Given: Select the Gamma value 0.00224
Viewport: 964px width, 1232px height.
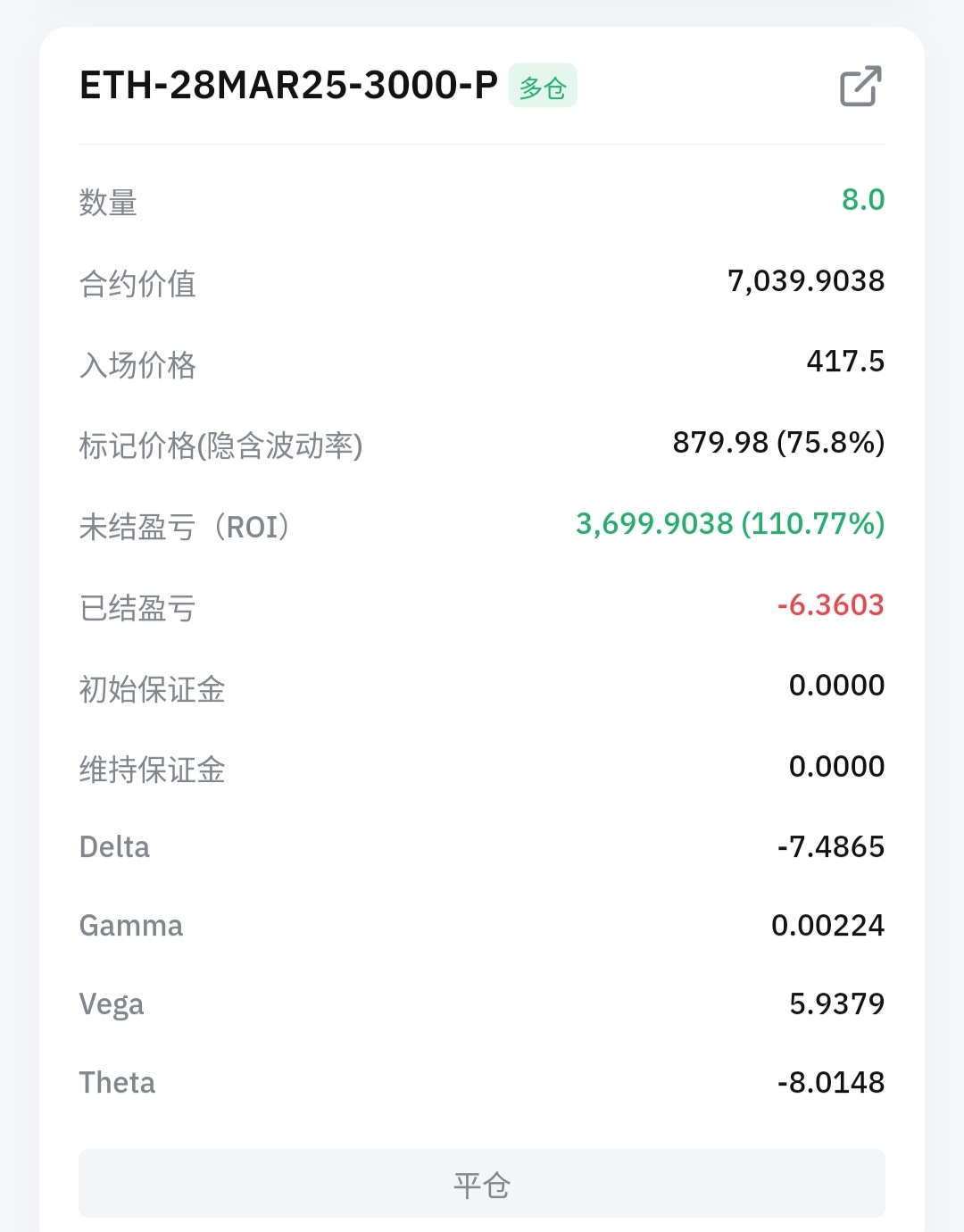Looking at the screenshot, I should [x=827, y=926].
